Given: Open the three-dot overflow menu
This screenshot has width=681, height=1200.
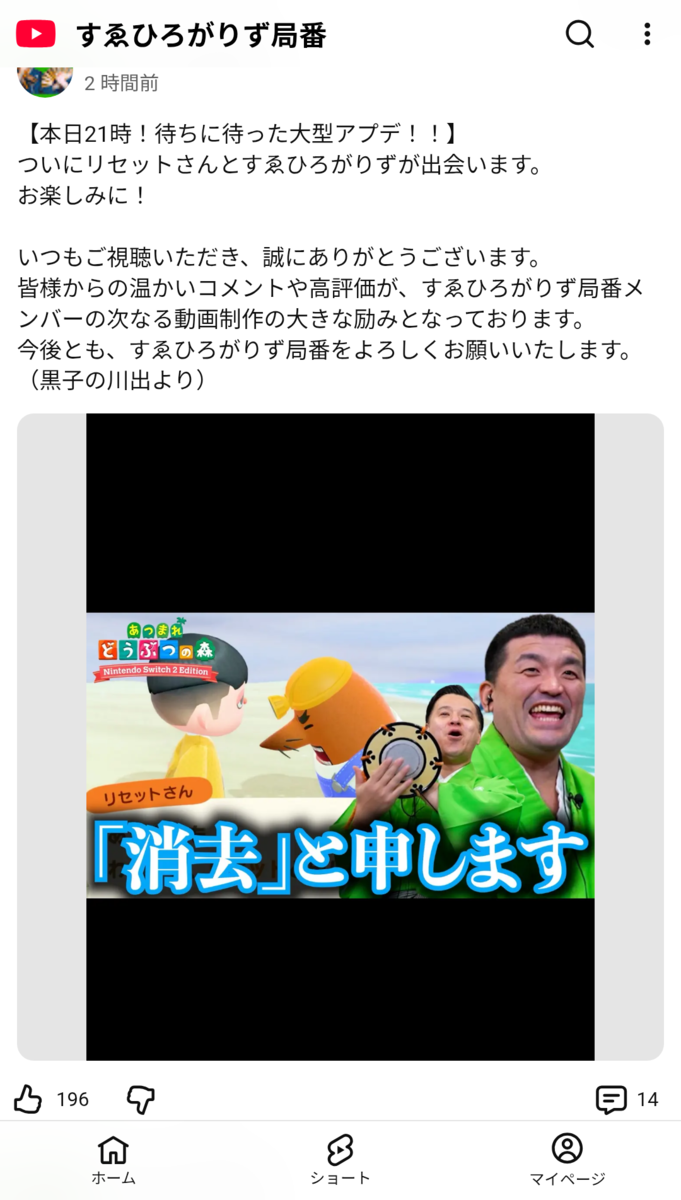Looking at the screenshot, I should point(647,34).
